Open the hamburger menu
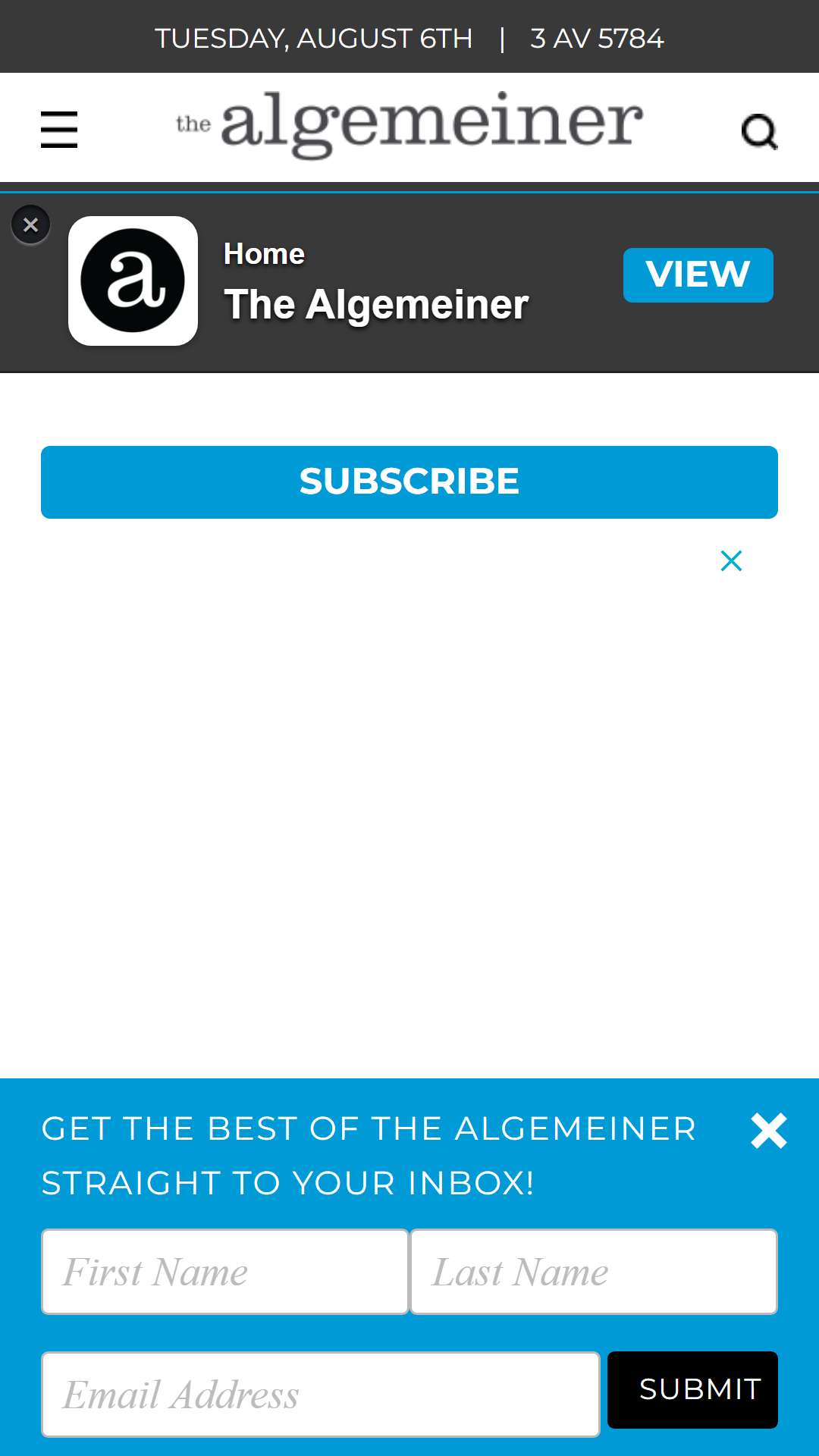819x1456 pixels. 59,129
